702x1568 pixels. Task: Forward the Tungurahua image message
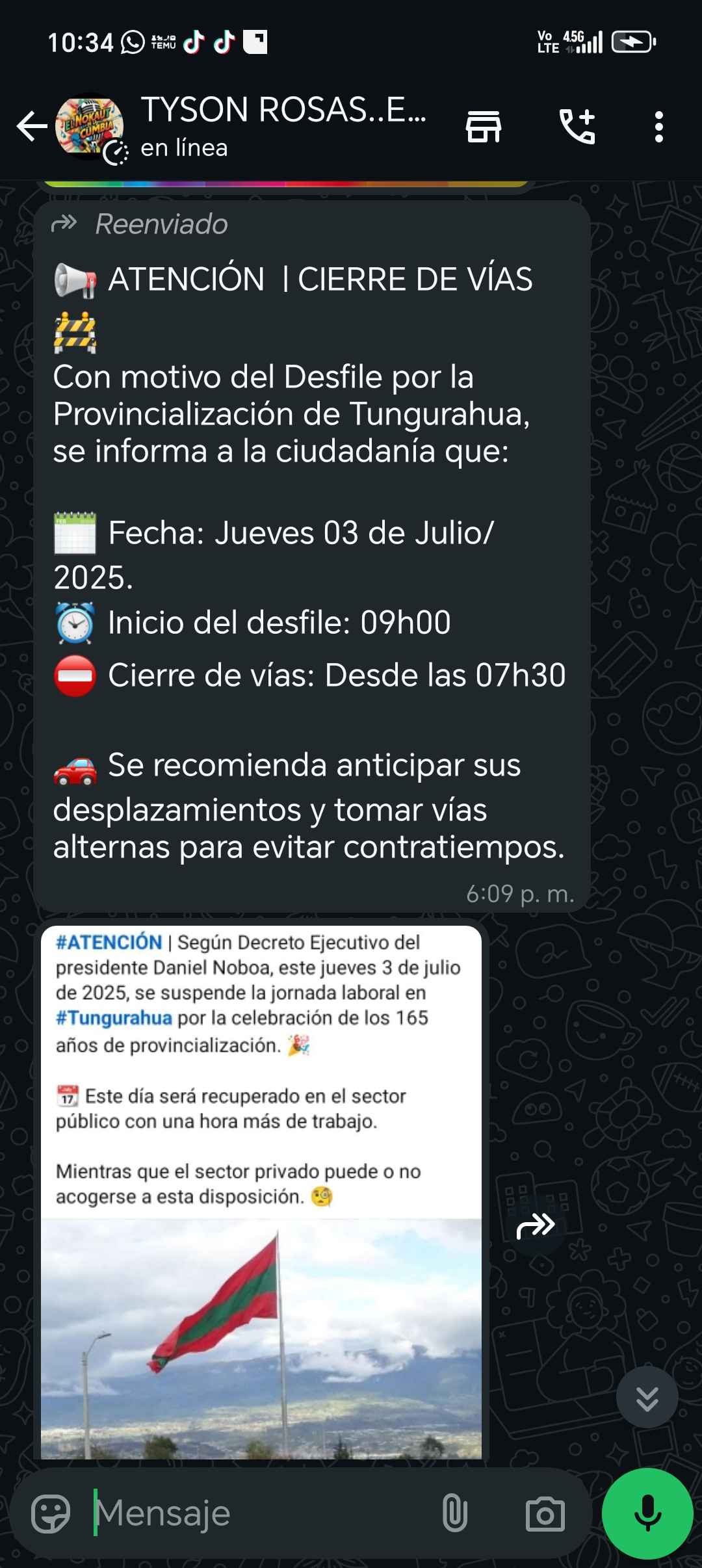(x=535, y=1226)
